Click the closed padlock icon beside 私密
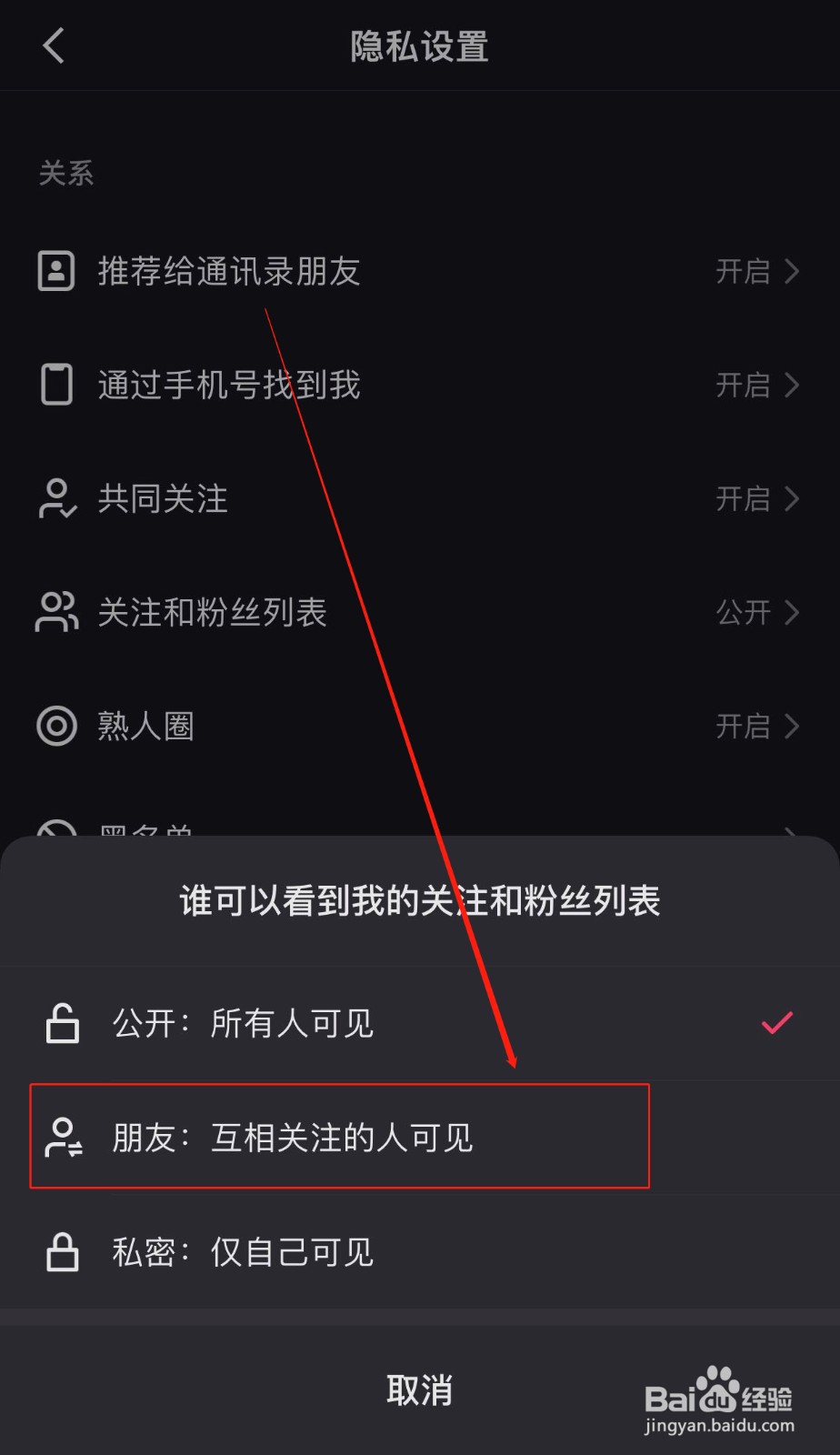Image resolution: width=840 pixels, height=1455 pixels. coord(61,1252)
